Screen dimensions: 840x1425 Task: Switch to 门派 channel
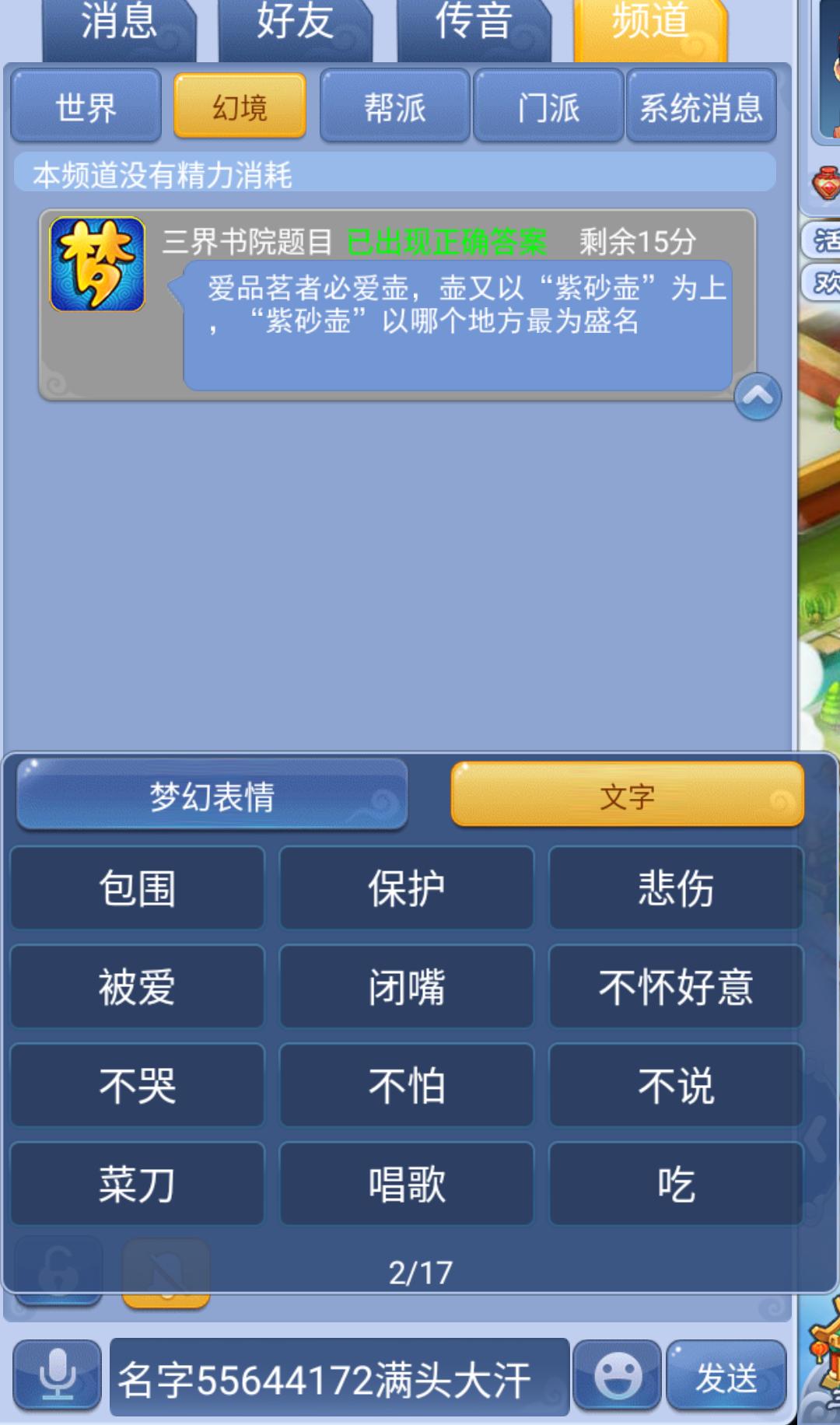(548, 107)
